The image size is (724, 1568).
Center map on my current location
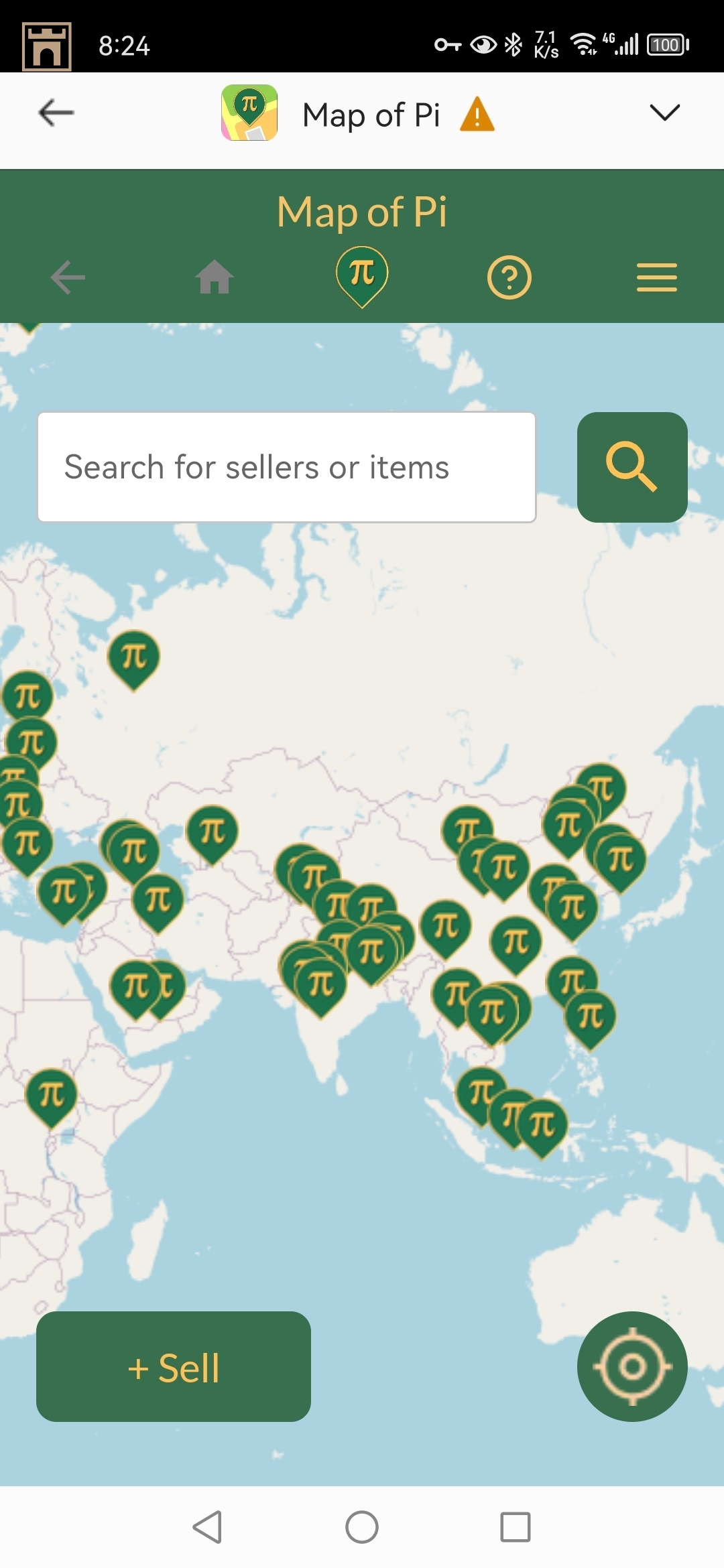click(632, 1366)
